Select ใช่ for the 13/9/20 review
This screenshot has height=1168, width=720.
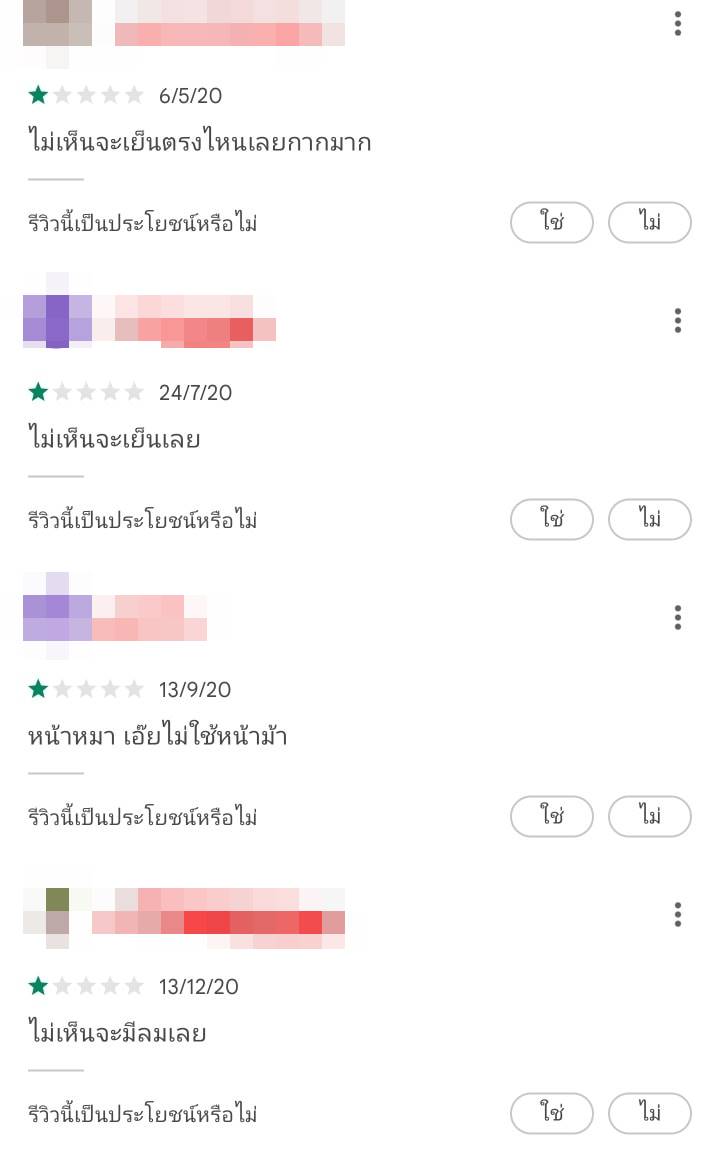[551, 816]
